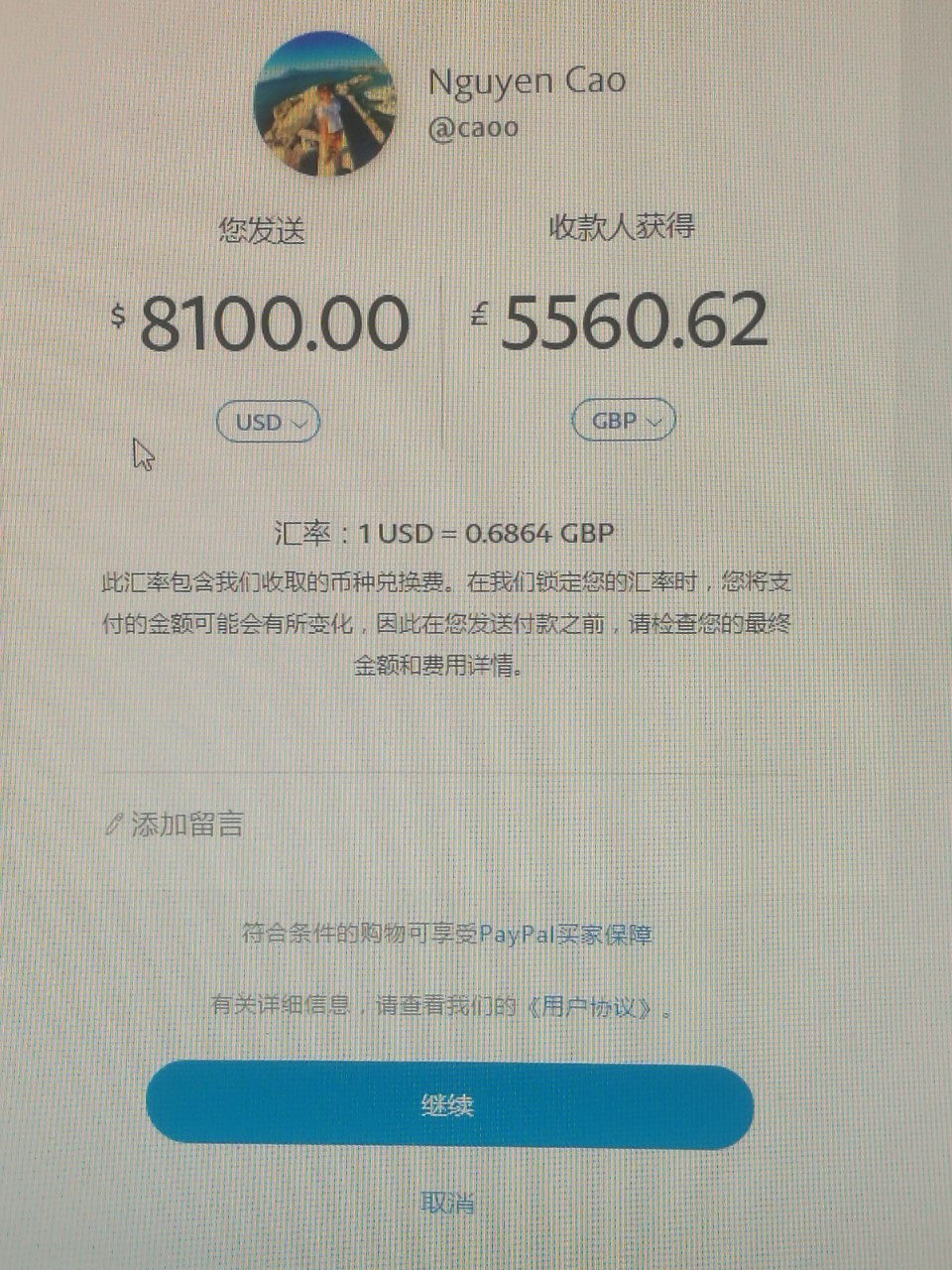Open the GBP currency dropdown
Viewport: 952px width, 1270px height.
624,421
